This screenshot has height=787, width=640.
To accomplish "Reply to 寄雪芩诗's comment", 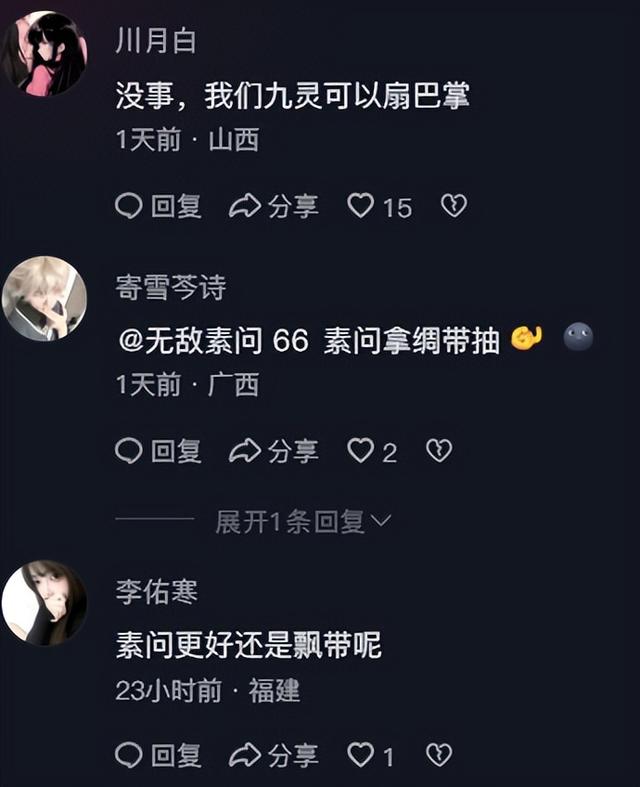I will pyautogui.click(x=158, y=451).
